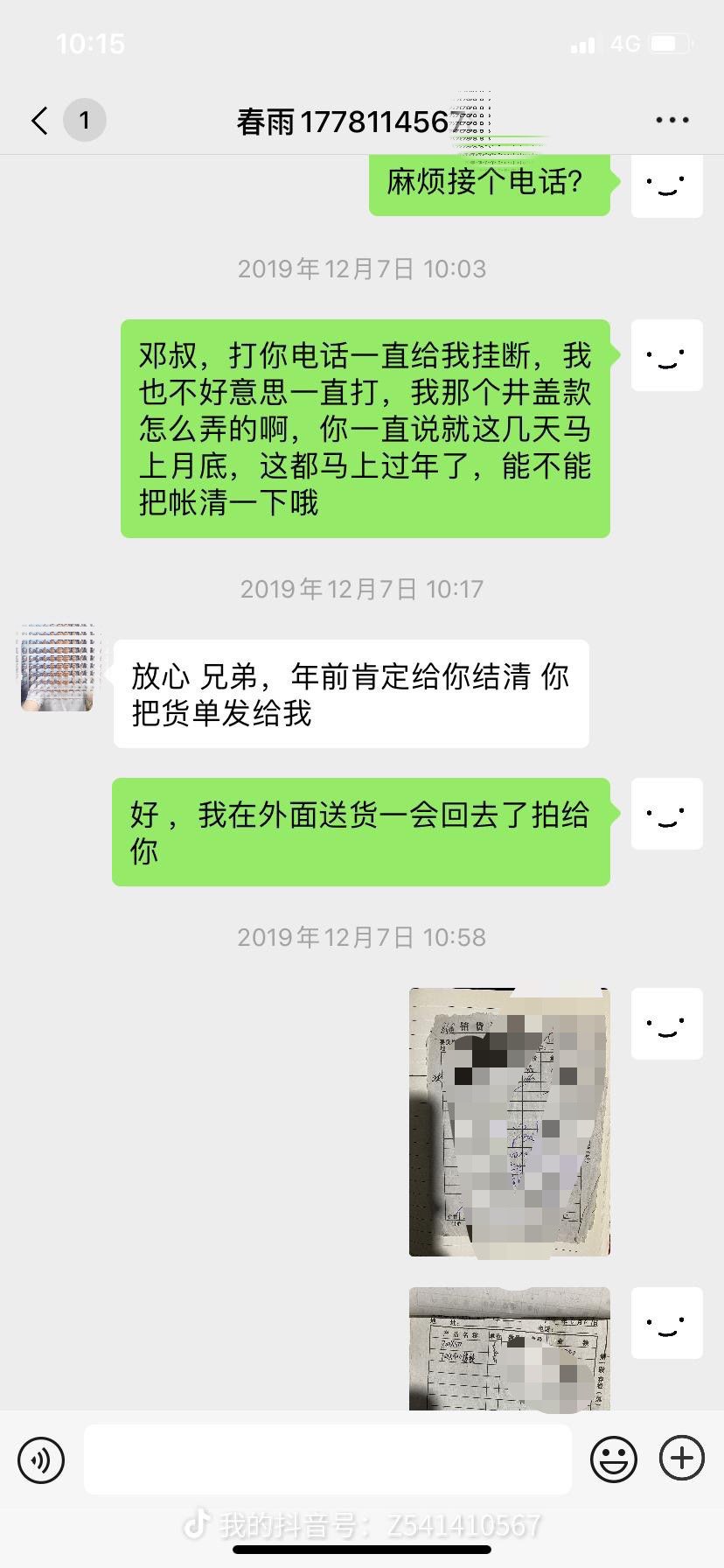View the contact's profile from their avatar
This screenshot has height=1568, width=724.
(x=57, y=668)
